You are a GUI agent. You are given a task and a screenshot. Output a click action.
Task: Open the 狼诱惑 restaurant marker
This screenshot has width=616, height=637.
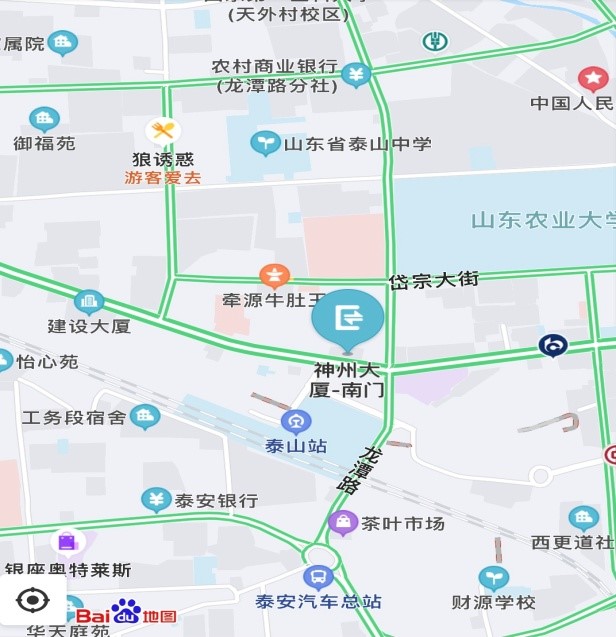(x=162, y=131)
